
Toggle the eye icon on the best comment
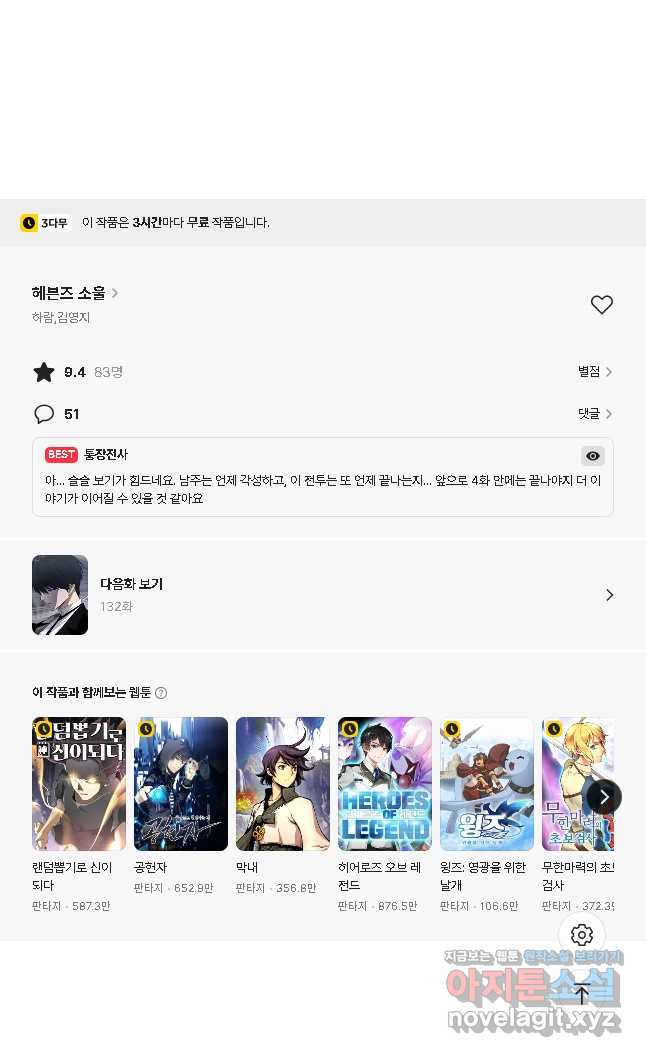593,456
